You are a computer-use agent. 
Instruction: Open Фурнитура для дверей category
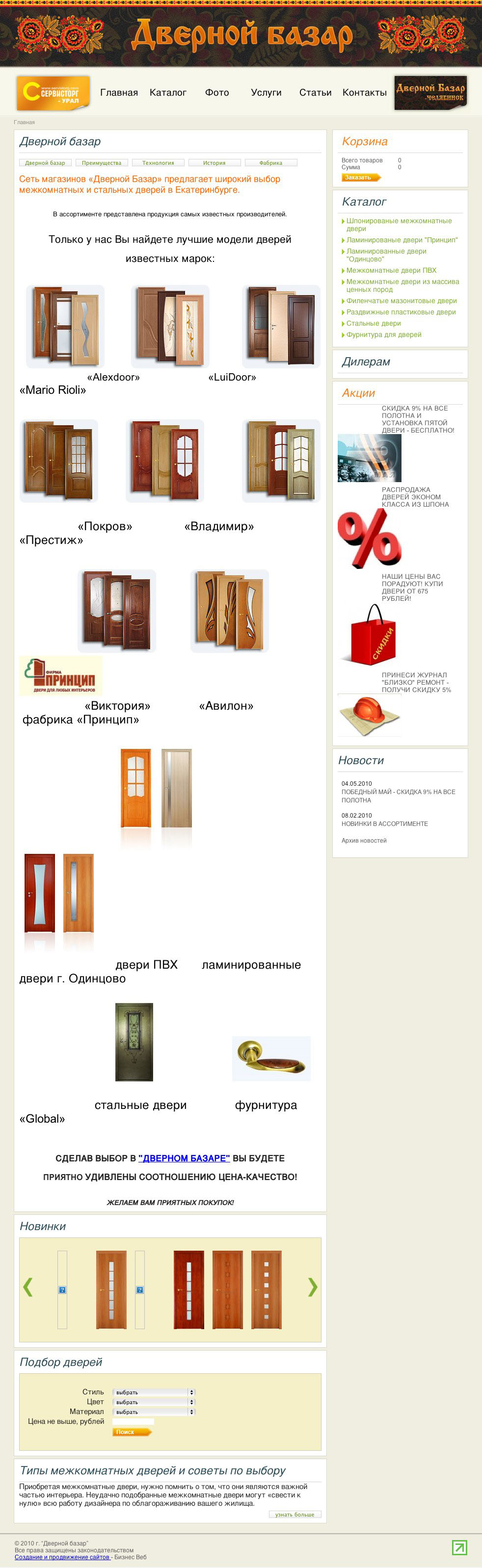tap(384, 335)
